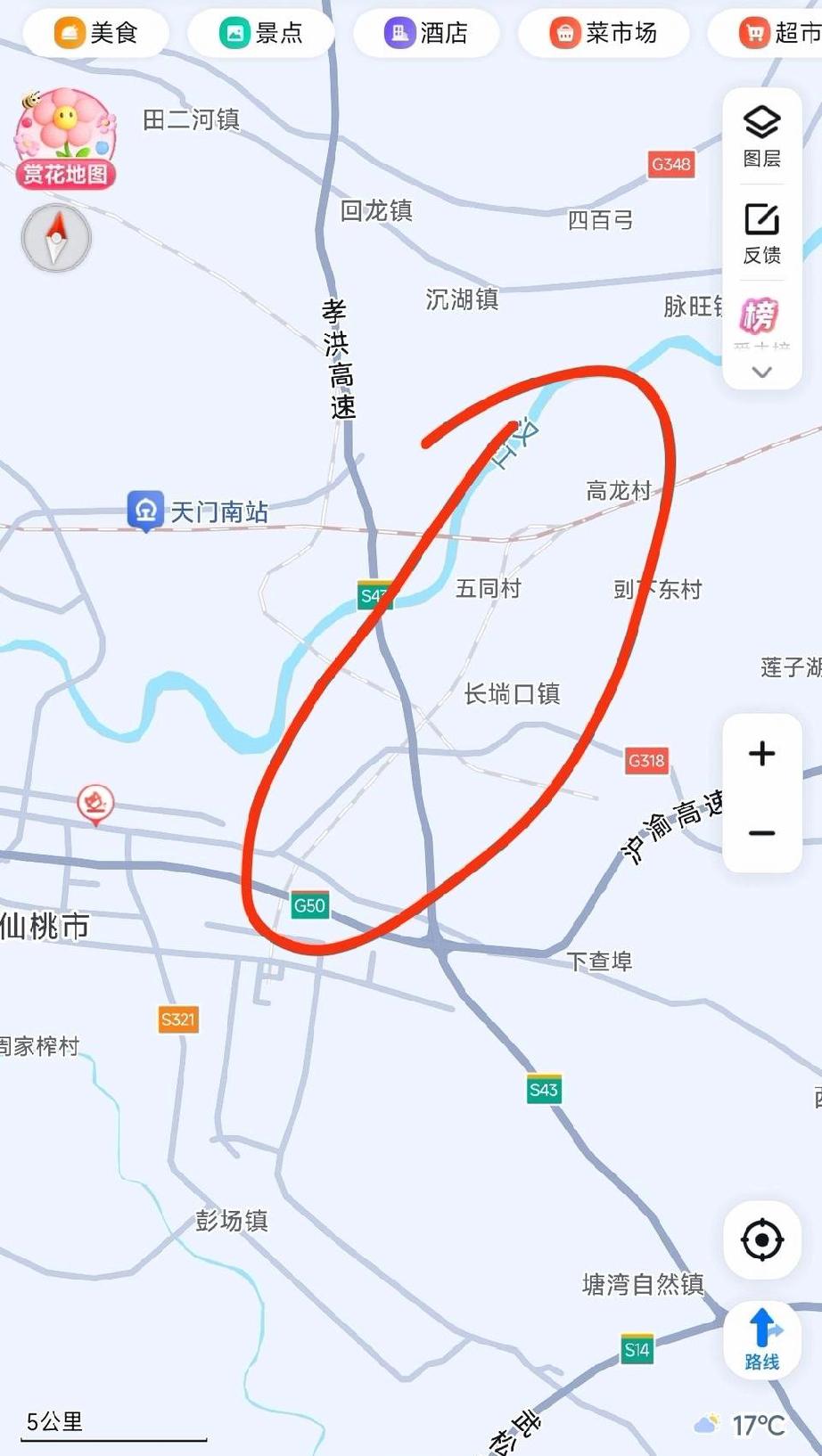The width and height of the screenshot is (822, 1456).
Task: Open the 榜 rankings icon
Action: coord(760,315)
